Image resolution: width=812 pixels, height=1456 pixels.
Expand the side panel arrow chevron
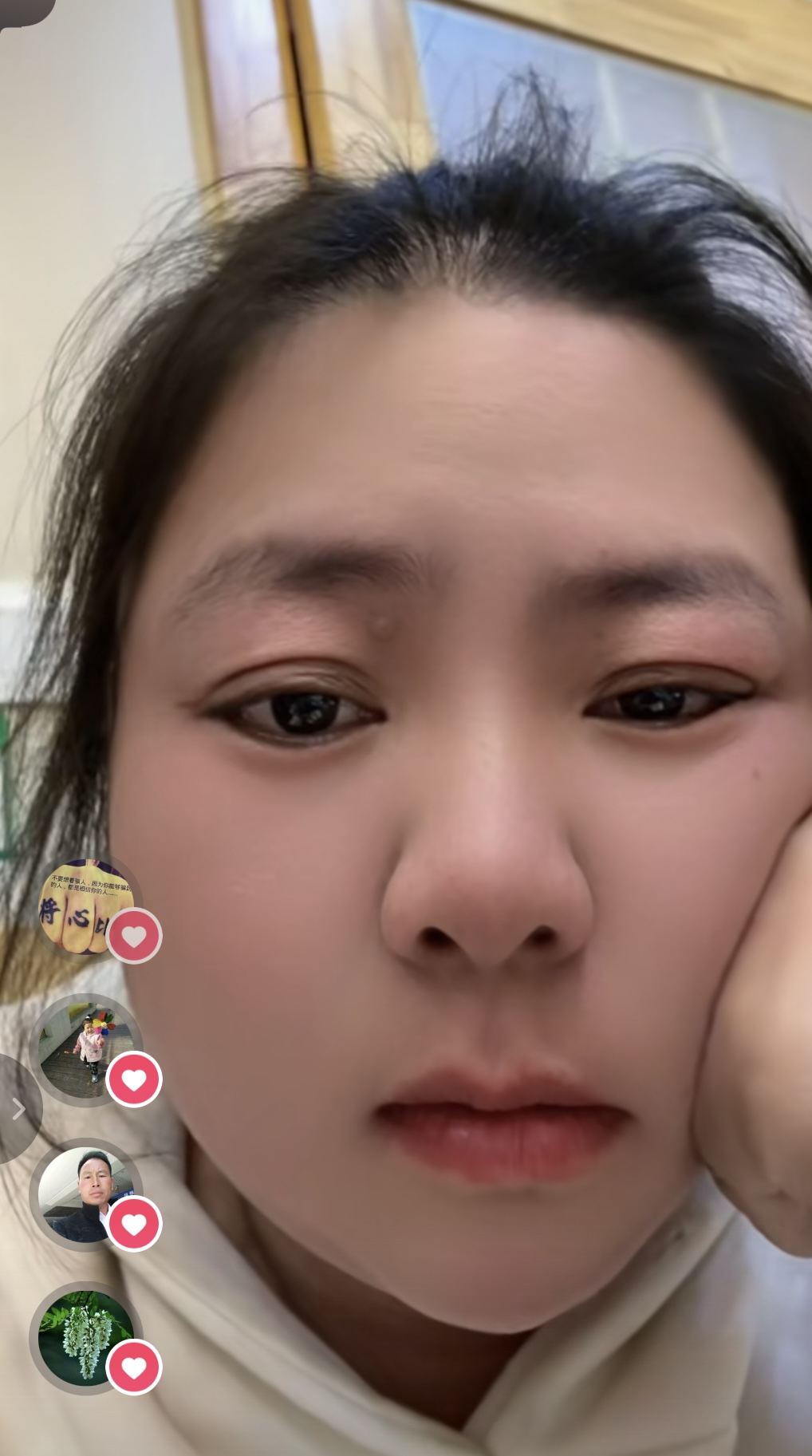point(18,1108)
